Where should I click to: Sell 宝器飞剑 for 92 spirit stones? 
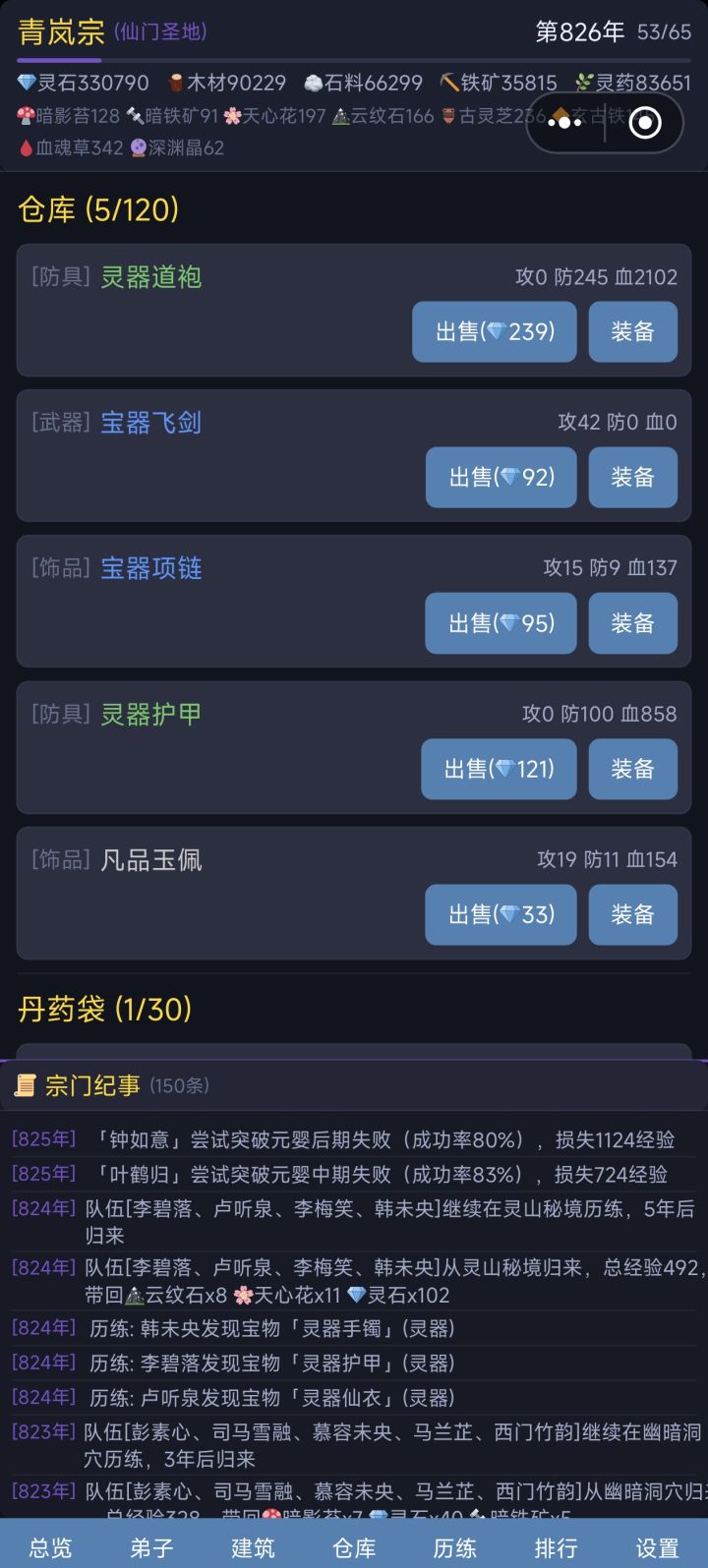tap(501, 477)
